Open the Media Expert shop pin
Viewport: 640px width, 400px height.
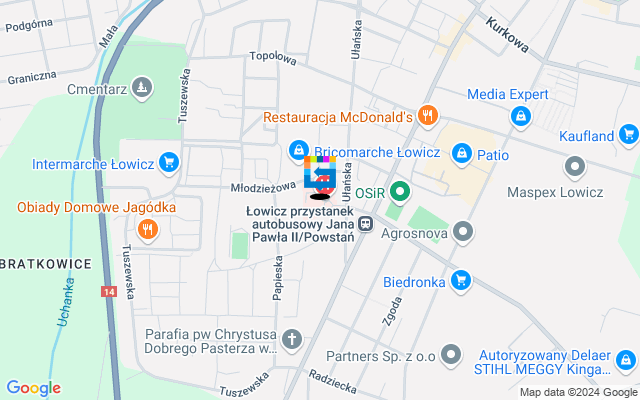[x=520, y=117]
